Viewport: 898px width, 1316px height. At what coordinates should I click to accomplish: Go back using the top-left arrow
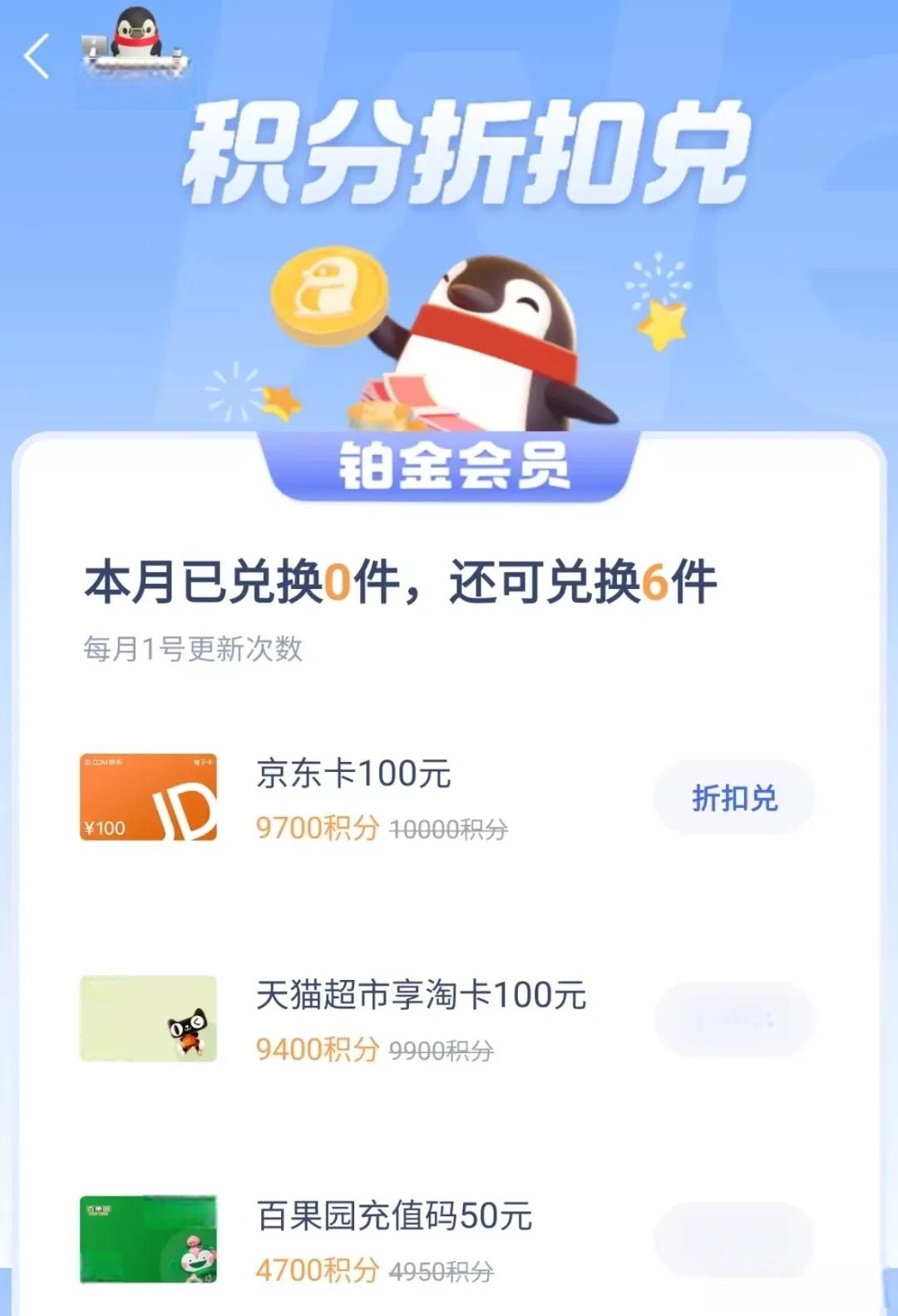click(x=37, y=57)
